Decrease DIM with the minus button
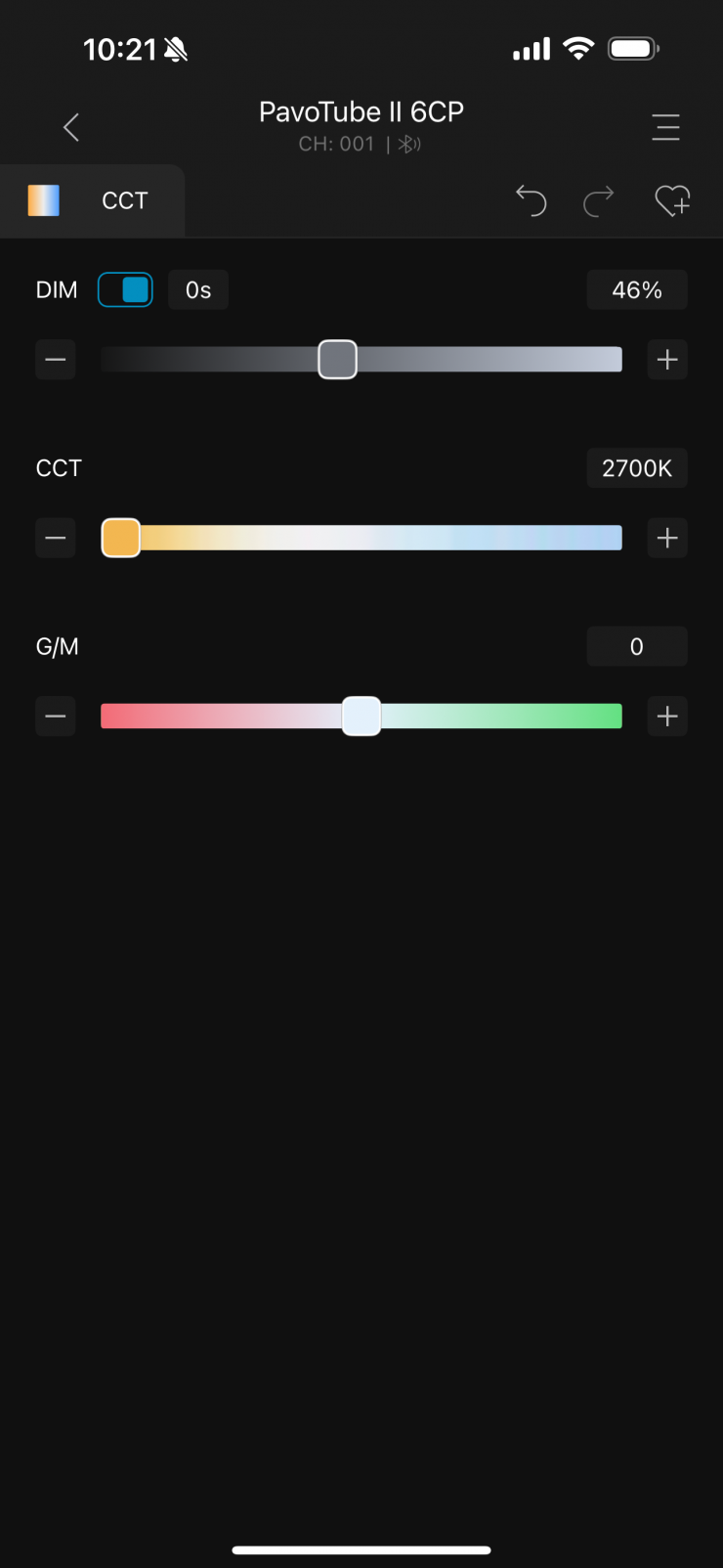The width and height of the screenshot is (723, 1568). [x=56, y=360]
